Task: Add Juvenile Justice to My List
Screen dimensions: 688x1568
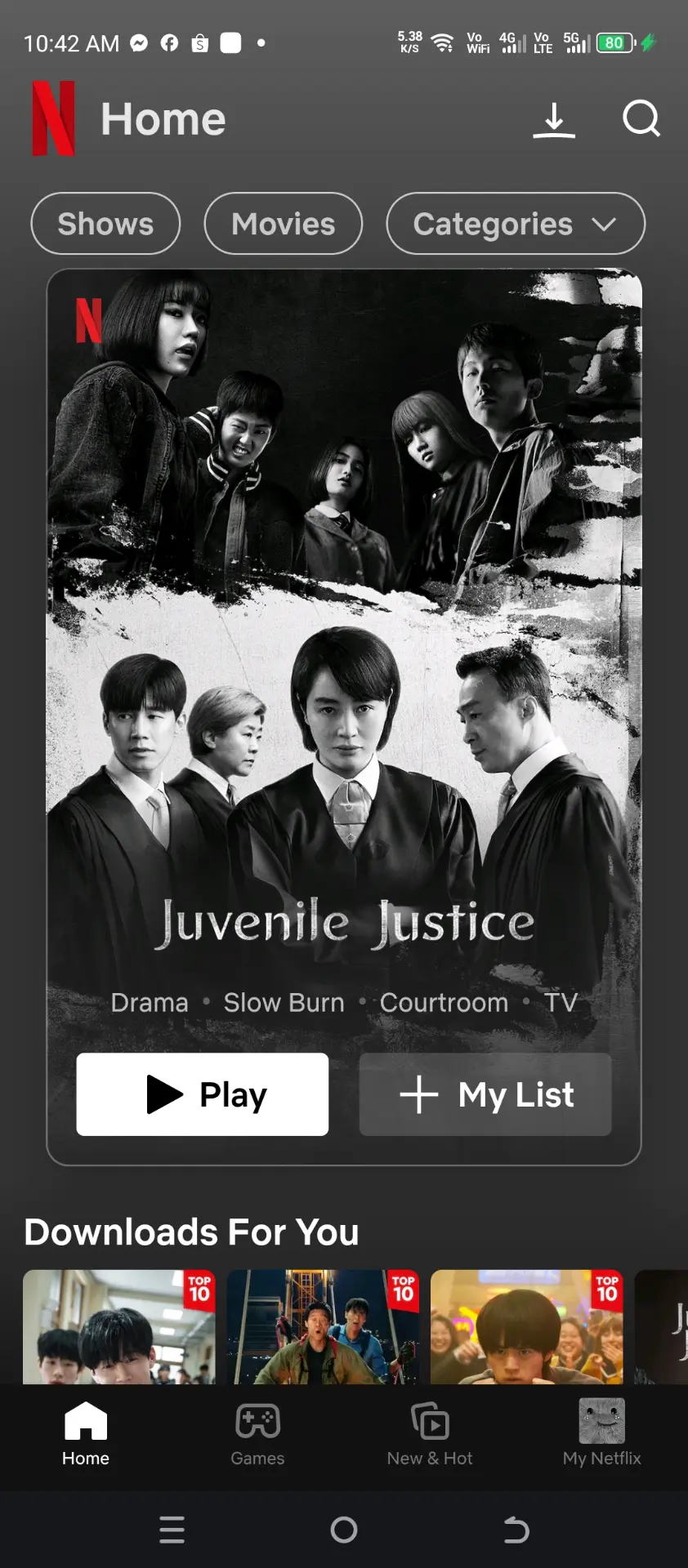Action: point(485,1094)
